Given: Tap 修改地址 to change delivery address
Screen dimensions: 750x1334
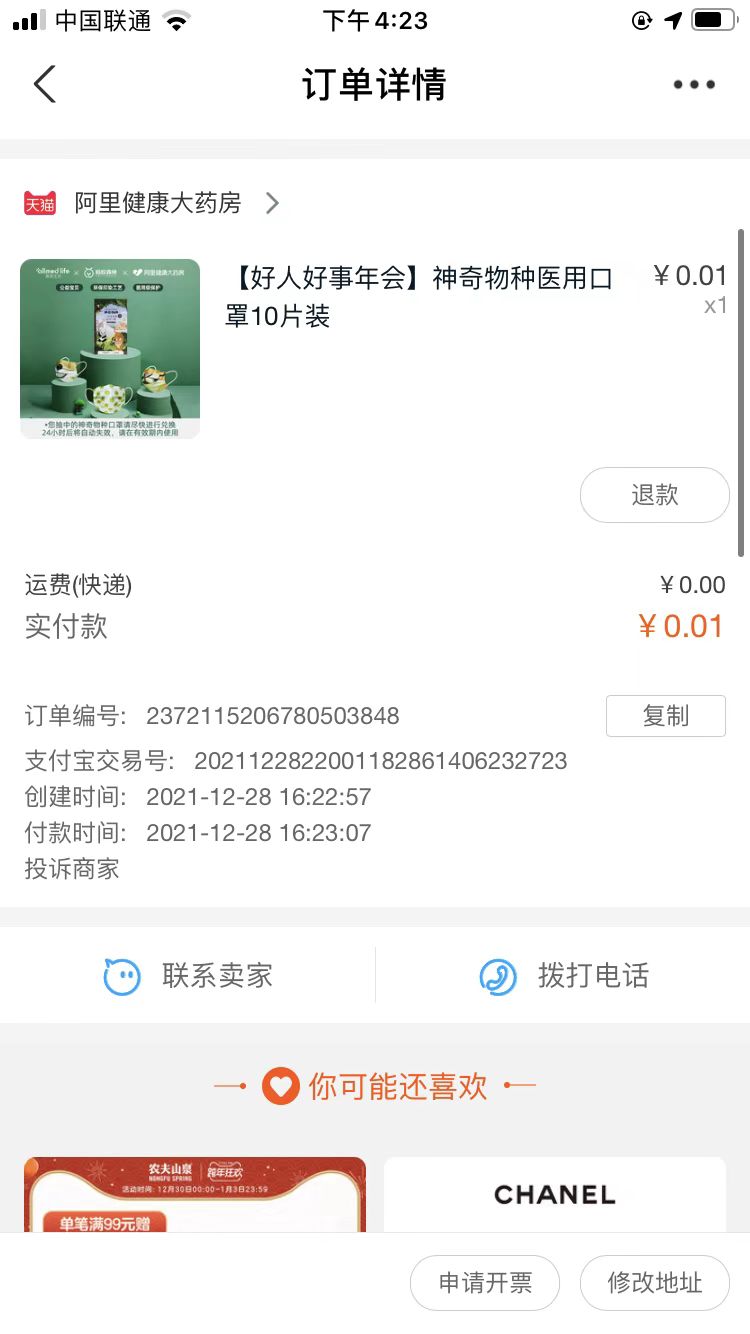Looking at the screenshot, I should (655, 1282).
